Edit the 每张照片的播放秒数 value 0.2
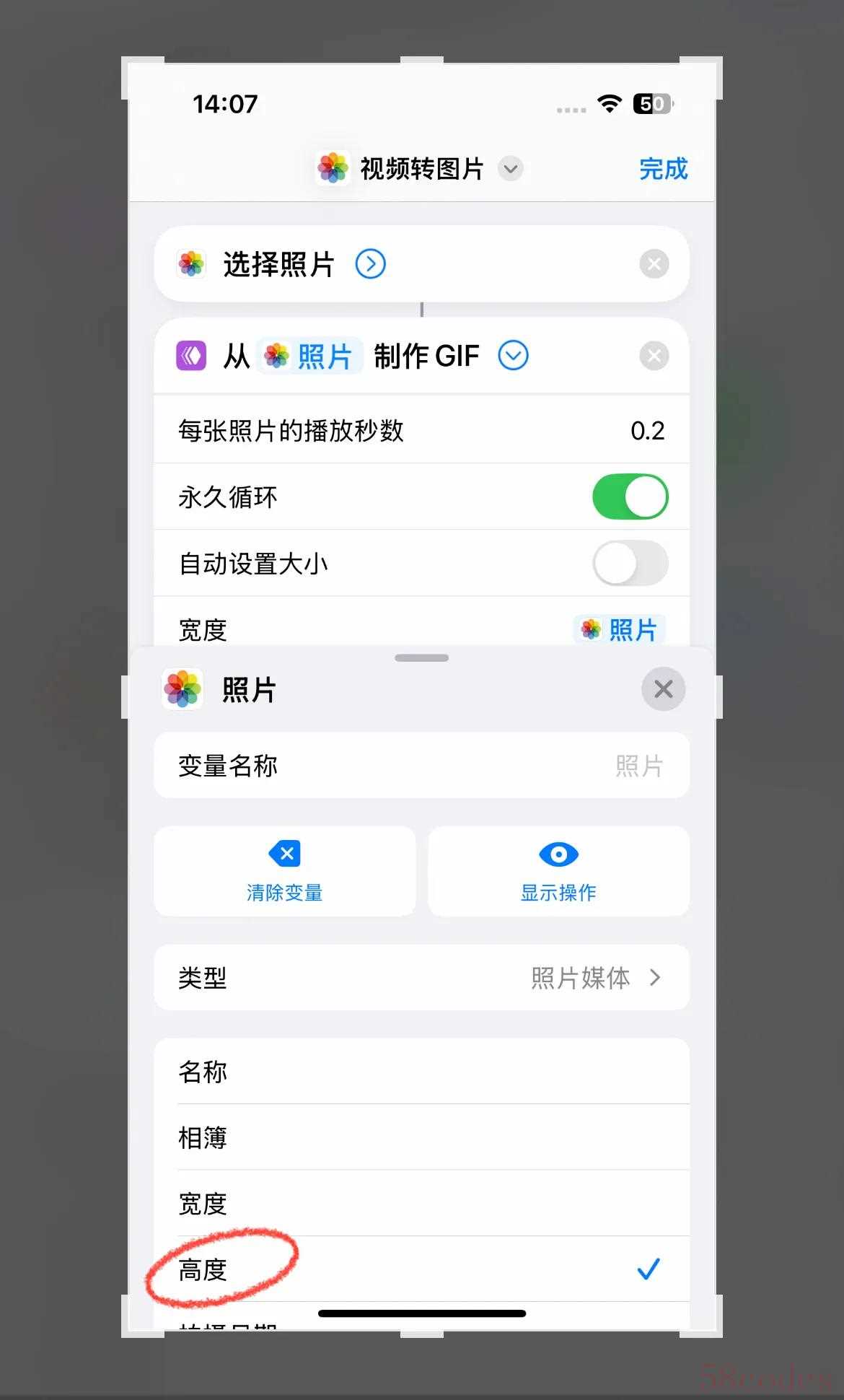Image resolution: width=844 pixels, height=1400 pixels. point(647,431)
